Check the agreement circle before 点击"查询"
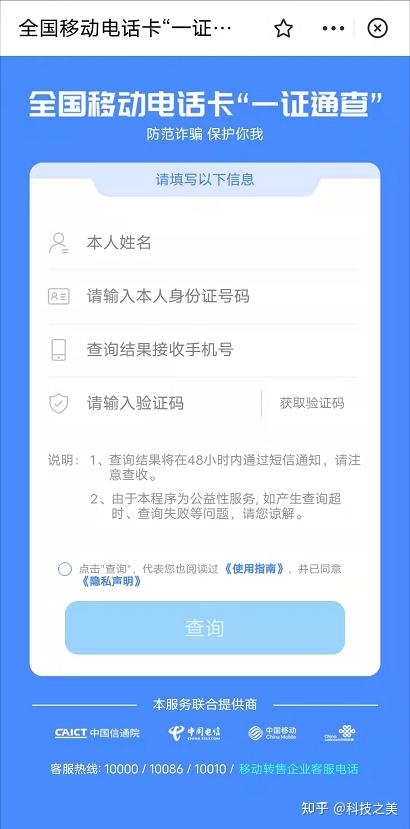The image size is (410, 829). click(65, 569)
